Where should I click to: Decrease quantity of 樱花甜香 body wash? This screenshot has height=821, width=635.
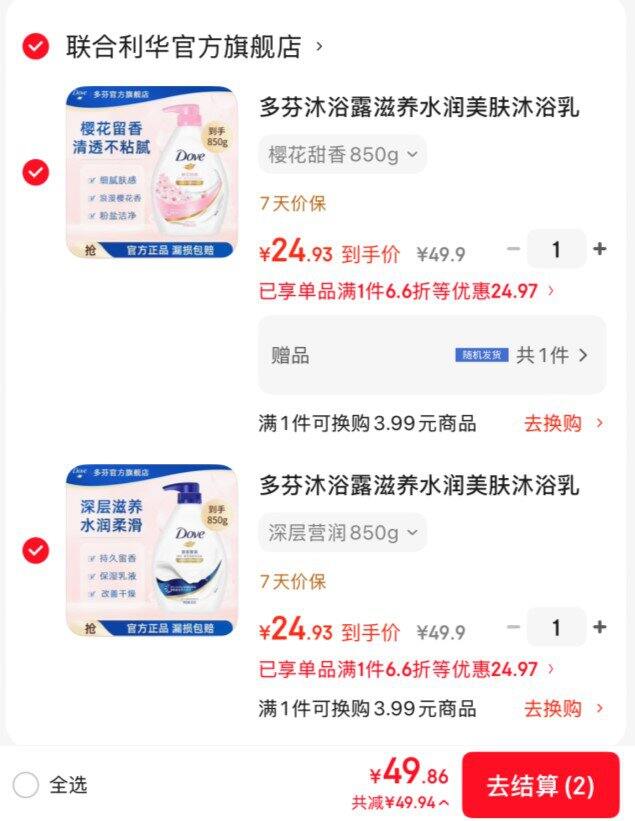[514, 249]
